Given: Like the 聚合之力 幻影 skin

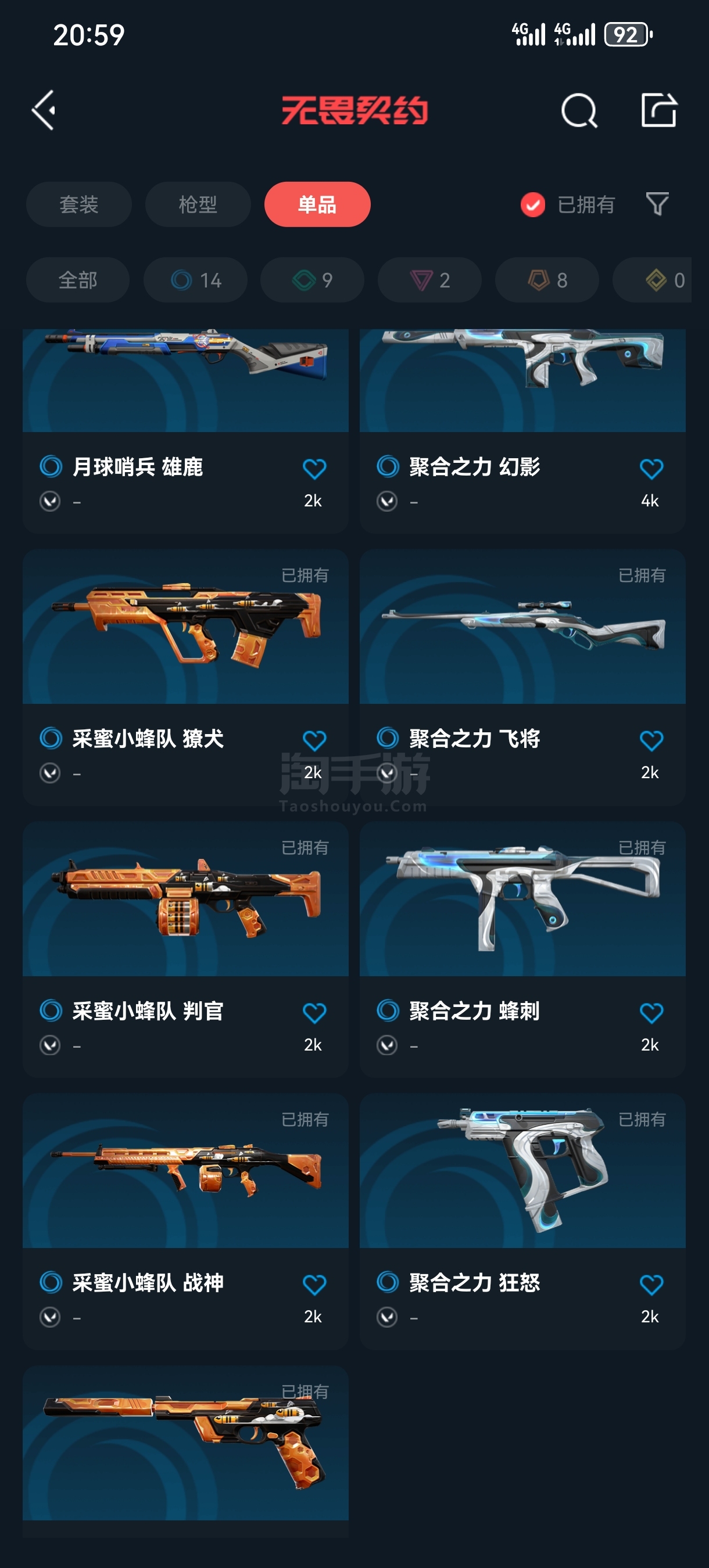Looking at the screenshot, I should [x=650, y=469].
